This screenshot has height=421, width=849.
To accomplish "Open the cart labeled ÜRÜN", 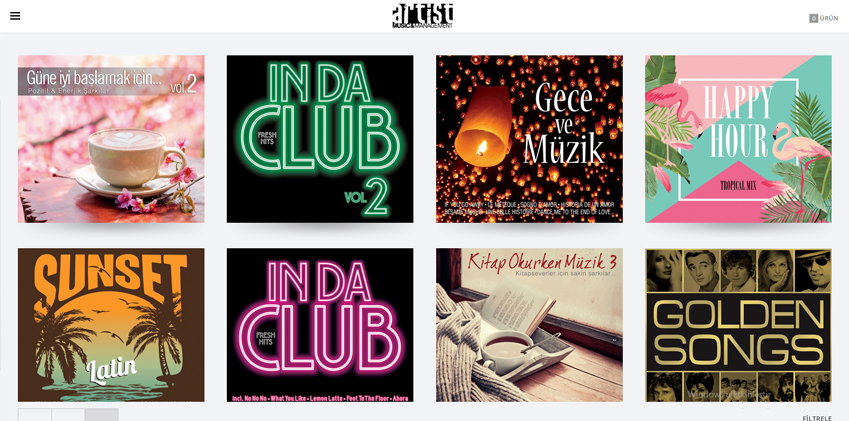I will (x=823, y=18).
